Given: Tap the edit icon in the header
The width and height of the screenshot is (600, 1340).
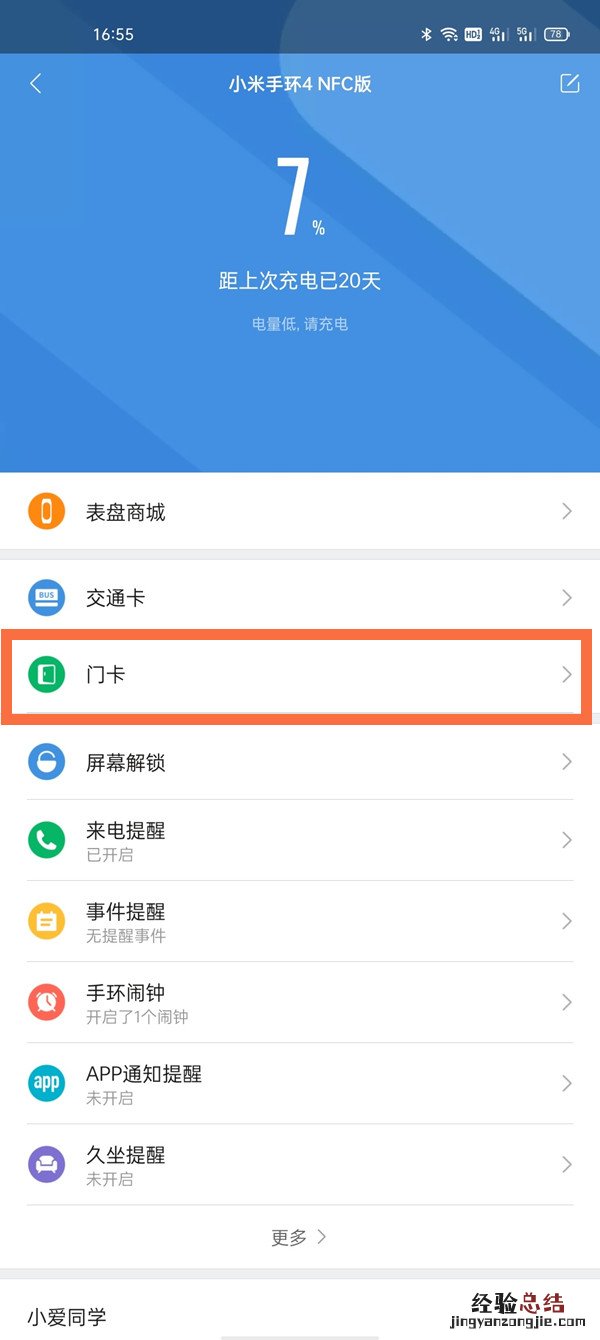Looking at the screenshot, I should coord(569,84).
